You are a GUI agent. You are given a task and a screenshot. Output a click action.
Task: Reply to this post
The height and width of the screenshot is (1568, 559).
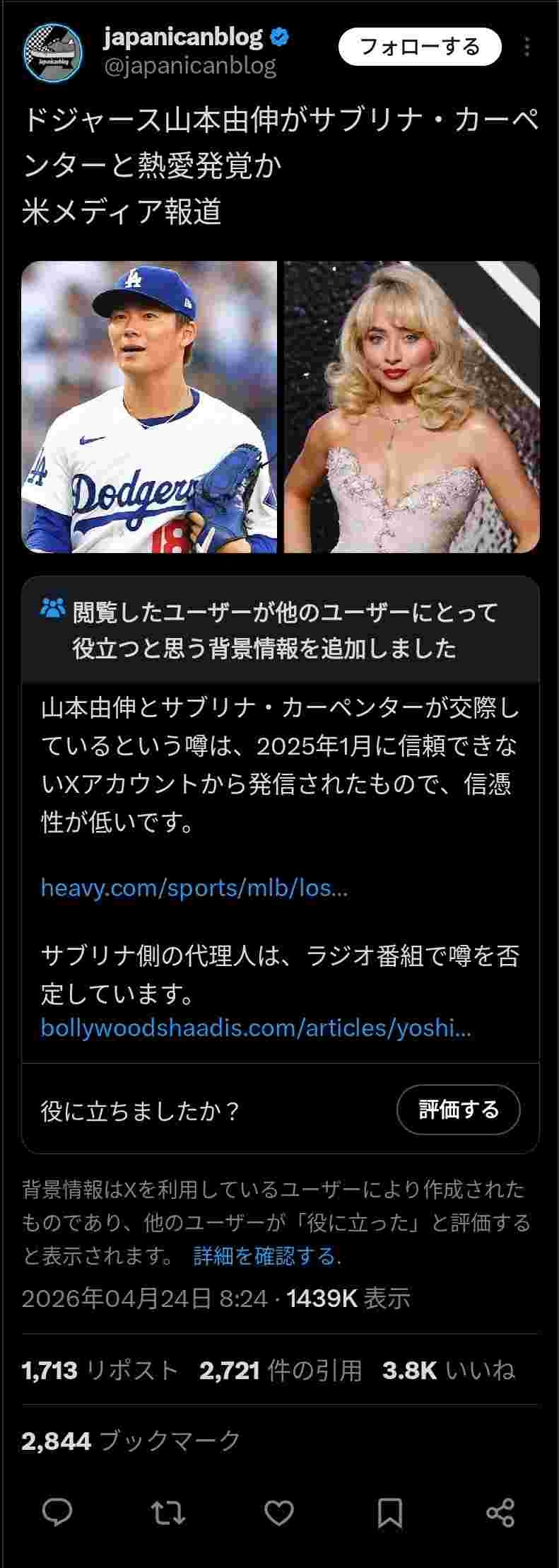[x=57, y=1512]
